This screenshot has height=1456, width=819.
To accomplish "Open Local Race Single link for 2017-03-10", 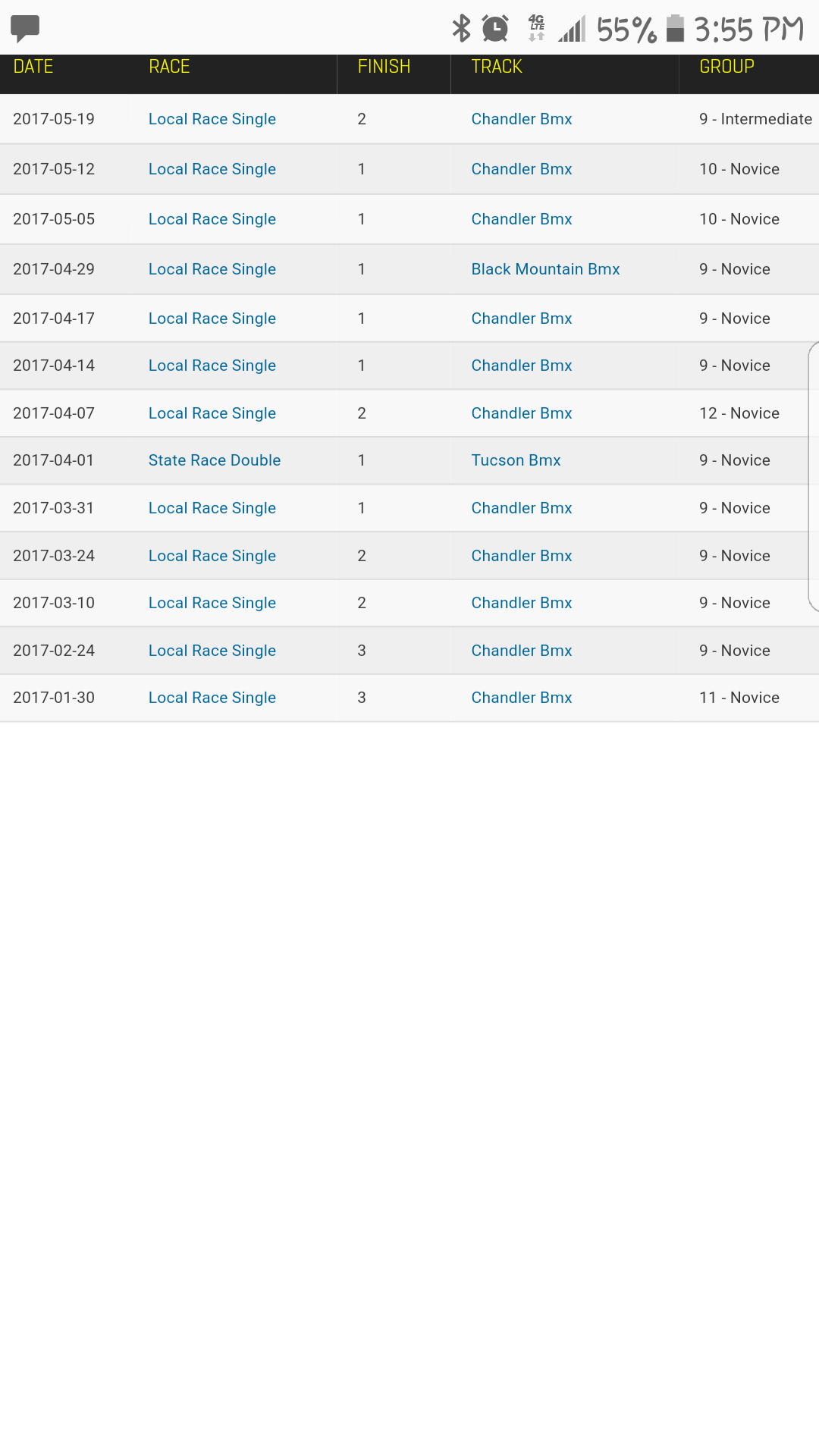I will pyautogui.click(x=212, y=603).
